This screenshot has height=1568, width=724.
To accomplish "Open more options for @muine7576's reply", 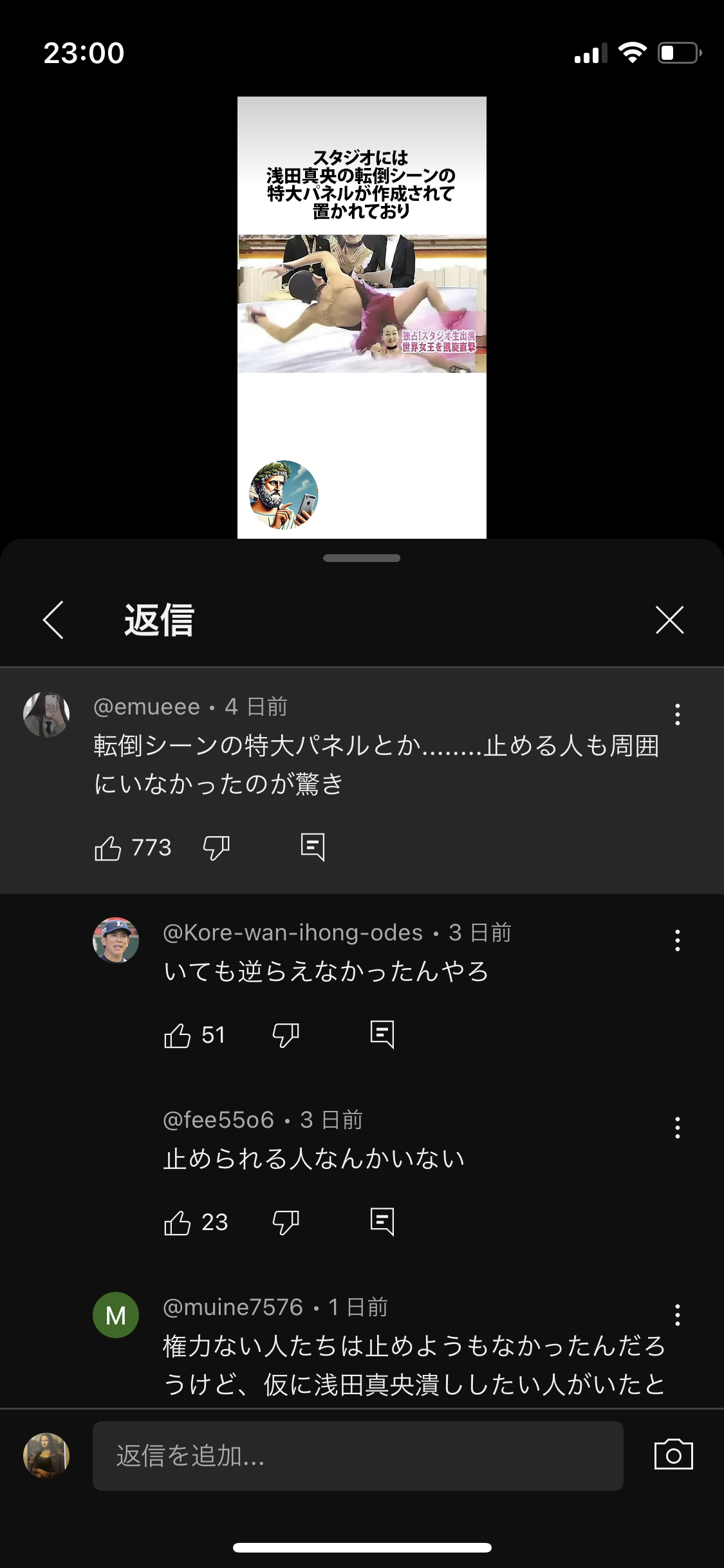I will [x=677, y=1315].
